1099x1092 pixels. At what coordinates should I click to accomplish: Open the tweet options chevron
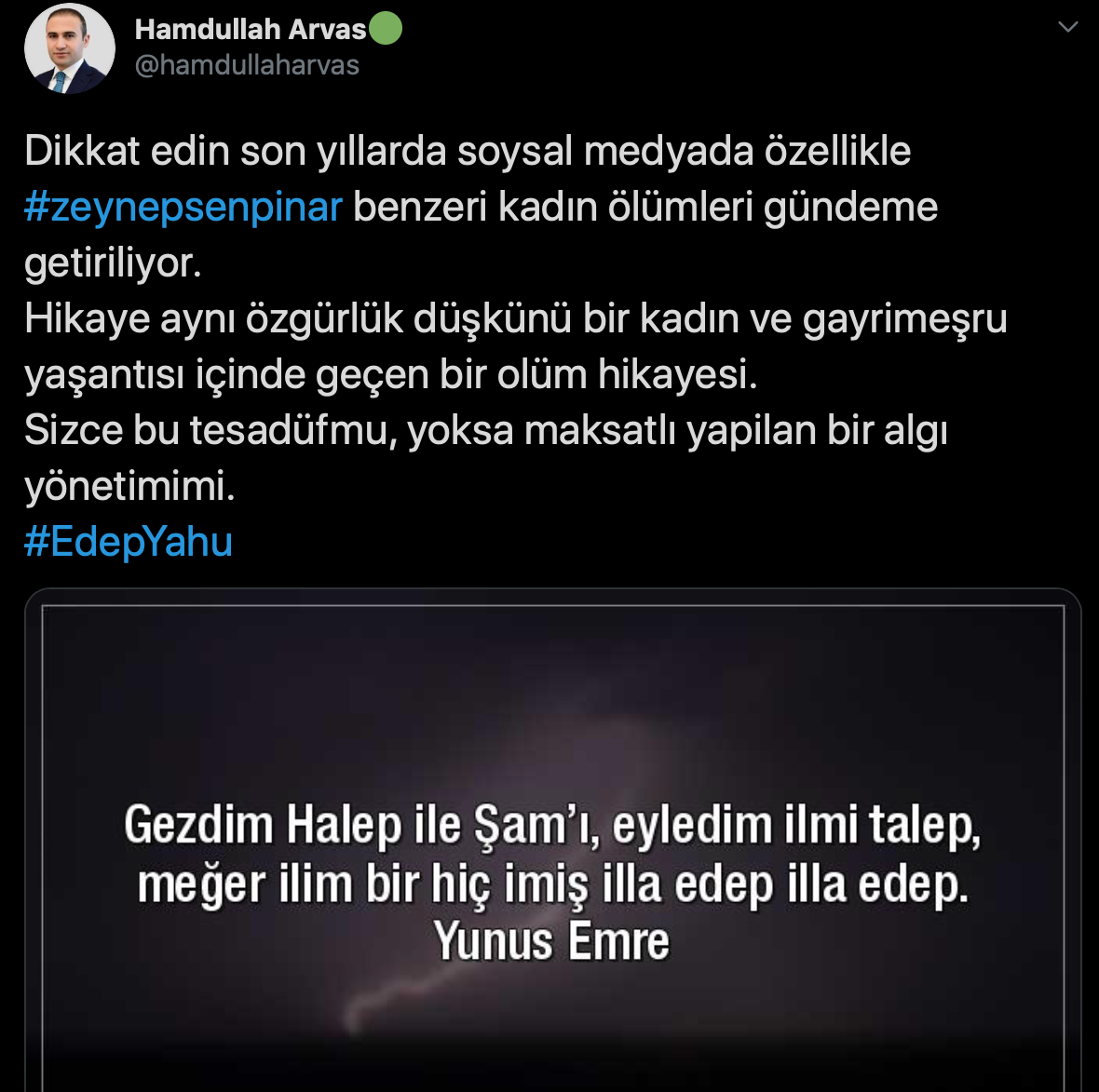coord(1067,27)
